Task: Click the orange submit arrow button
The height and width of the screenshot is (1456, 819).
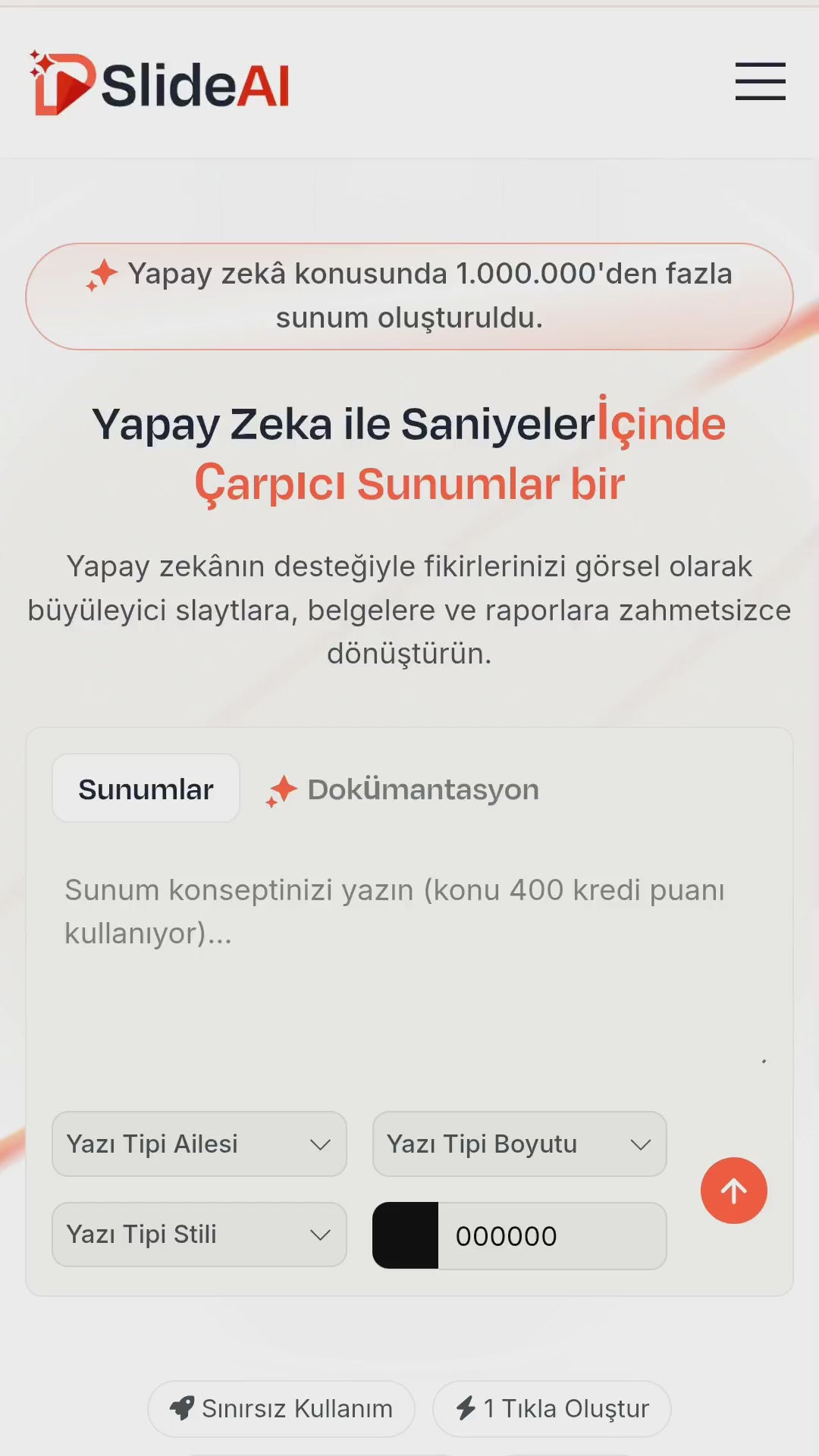Action: pos(733,1191)
